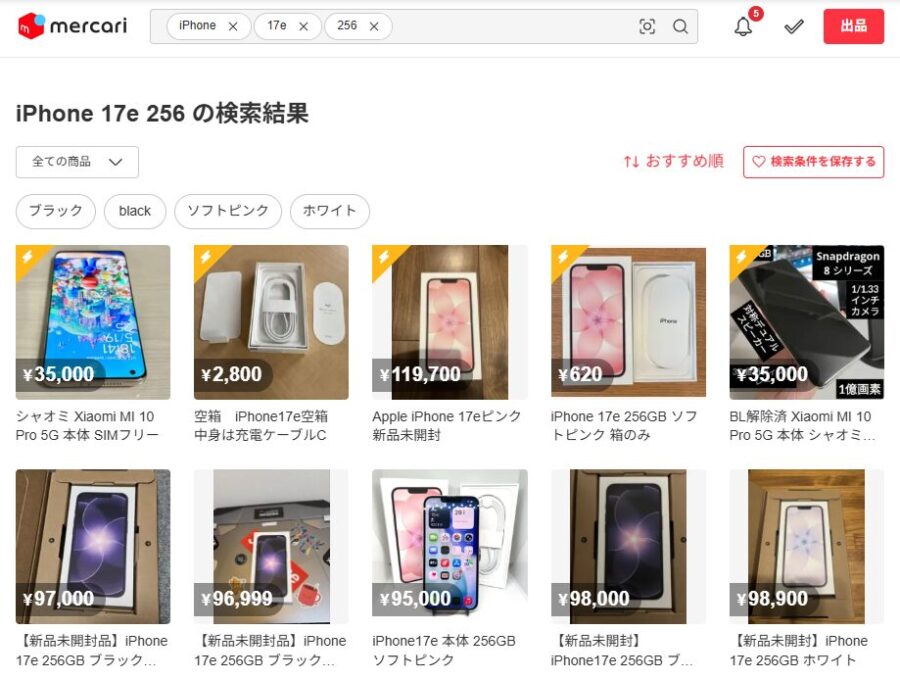
Task: Tap the red 出品 sell button
Action: 853,27
